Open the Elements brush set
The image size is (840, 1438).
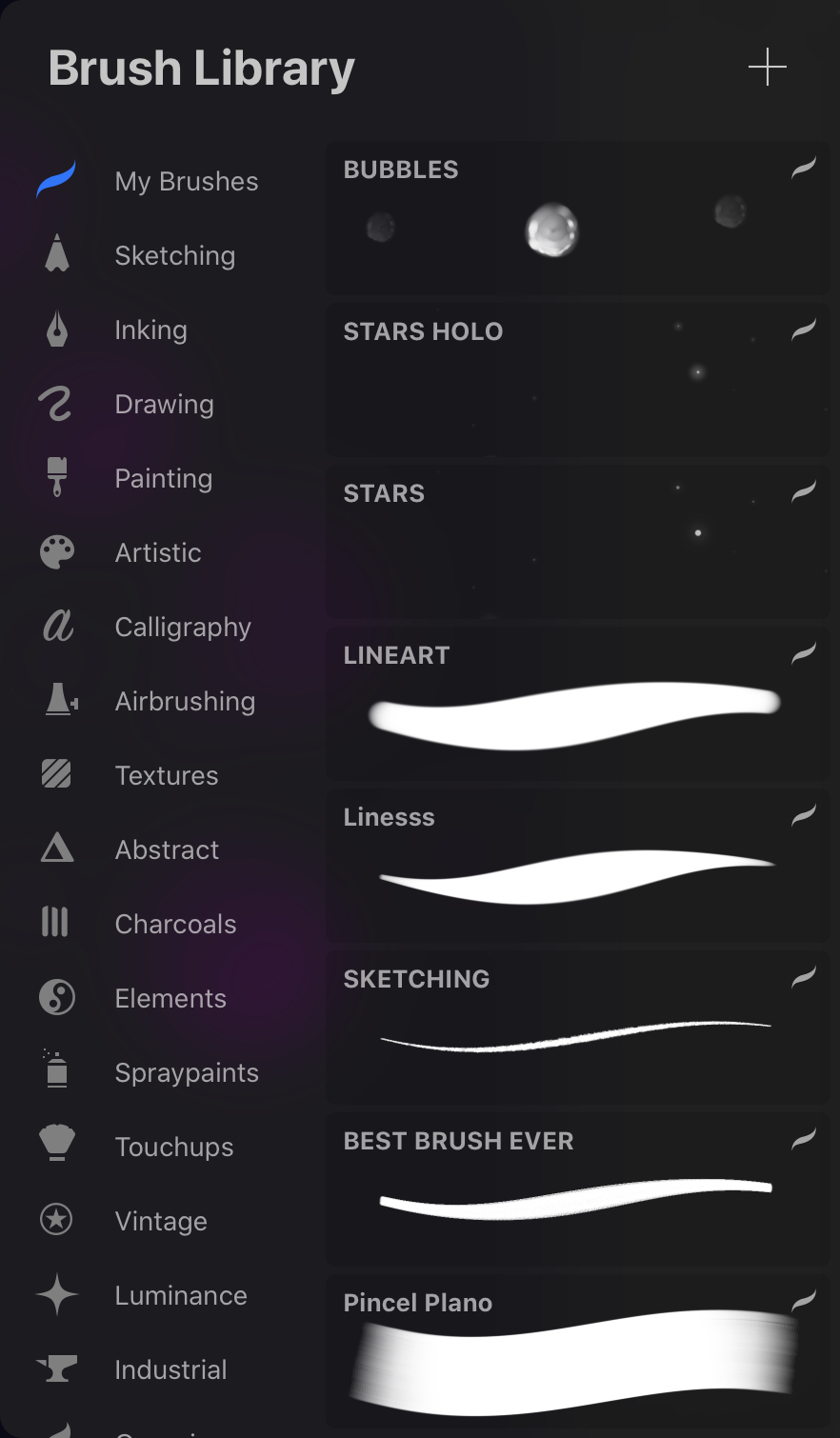[x=170, y=998]
